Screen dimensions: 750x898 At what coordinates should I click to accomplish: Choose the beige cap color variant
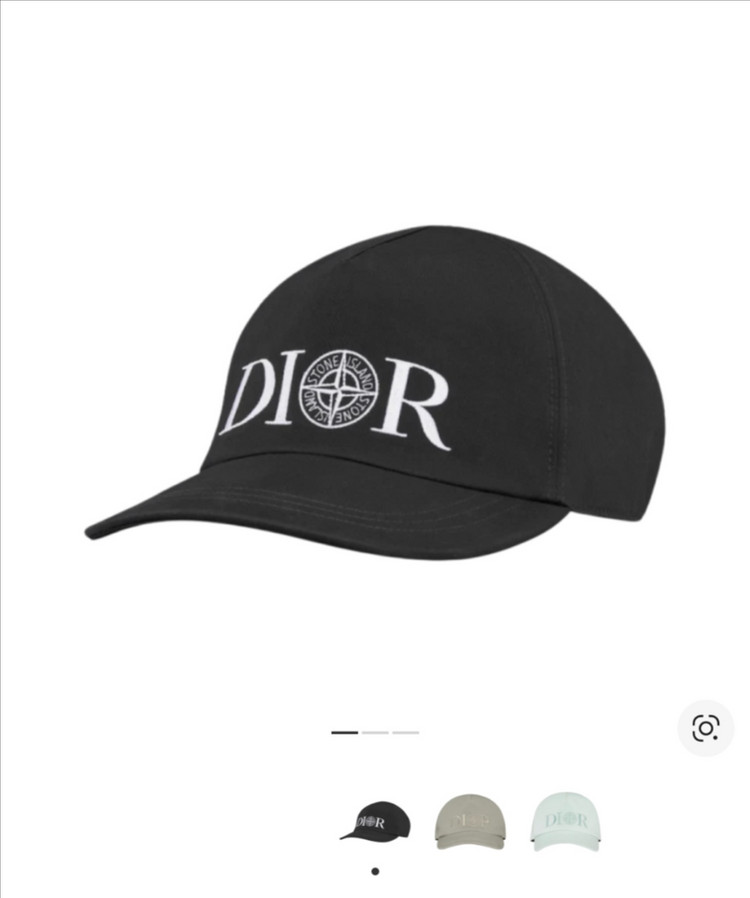[x=470, y=821]
